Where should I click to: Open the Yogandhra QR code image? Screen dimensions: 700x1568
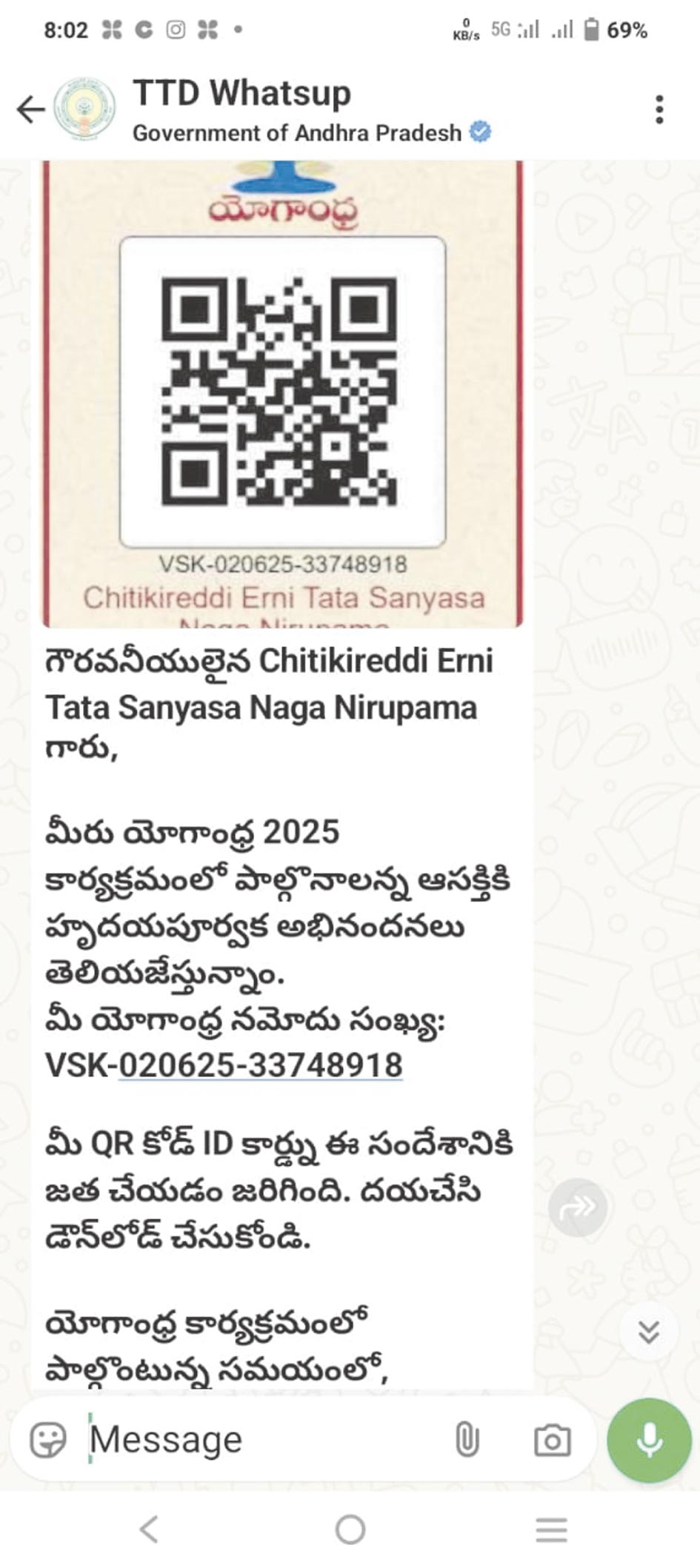pos(282,394)
